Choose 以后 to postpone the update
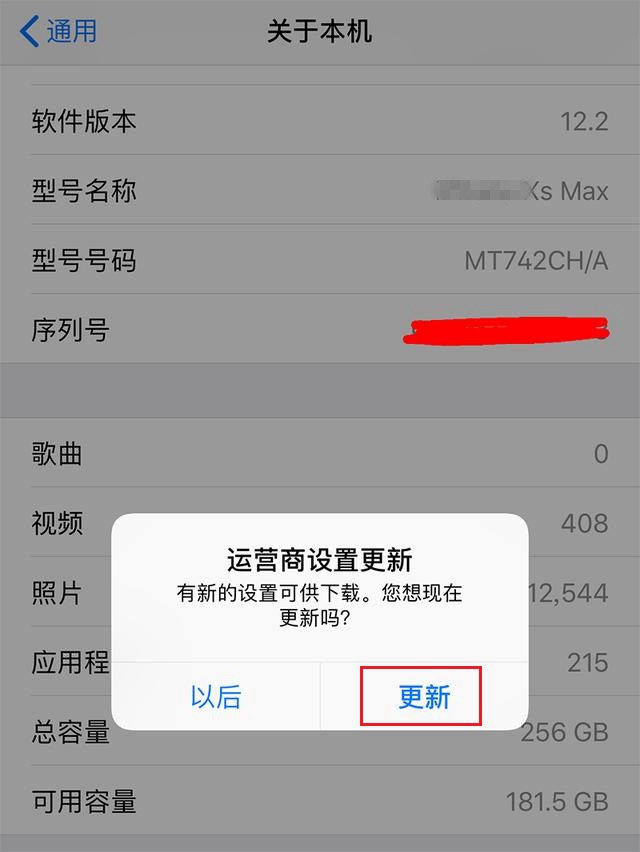Screen dimensions: 640x852 (215, 696)
